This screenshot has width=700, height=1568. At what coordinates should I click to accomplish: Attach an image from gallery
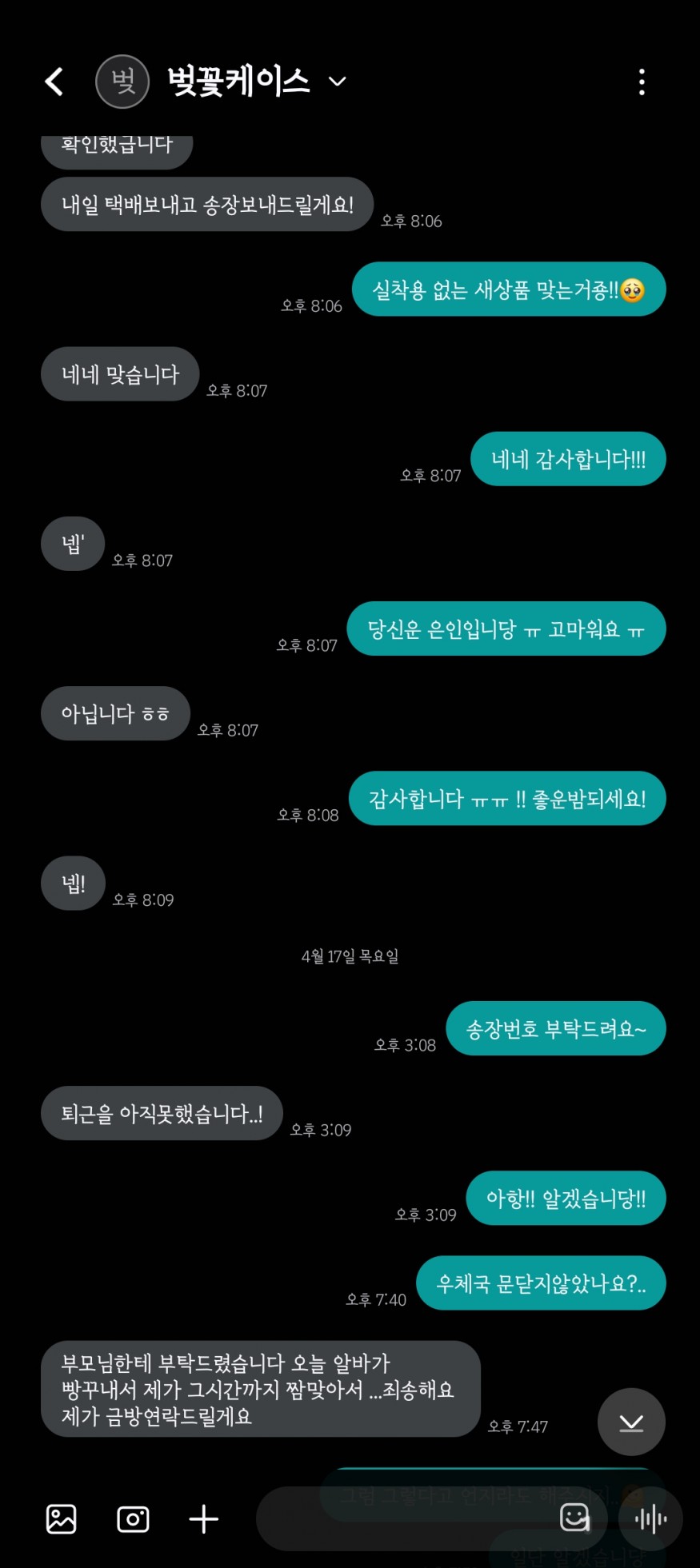(x=62, y=1518)
